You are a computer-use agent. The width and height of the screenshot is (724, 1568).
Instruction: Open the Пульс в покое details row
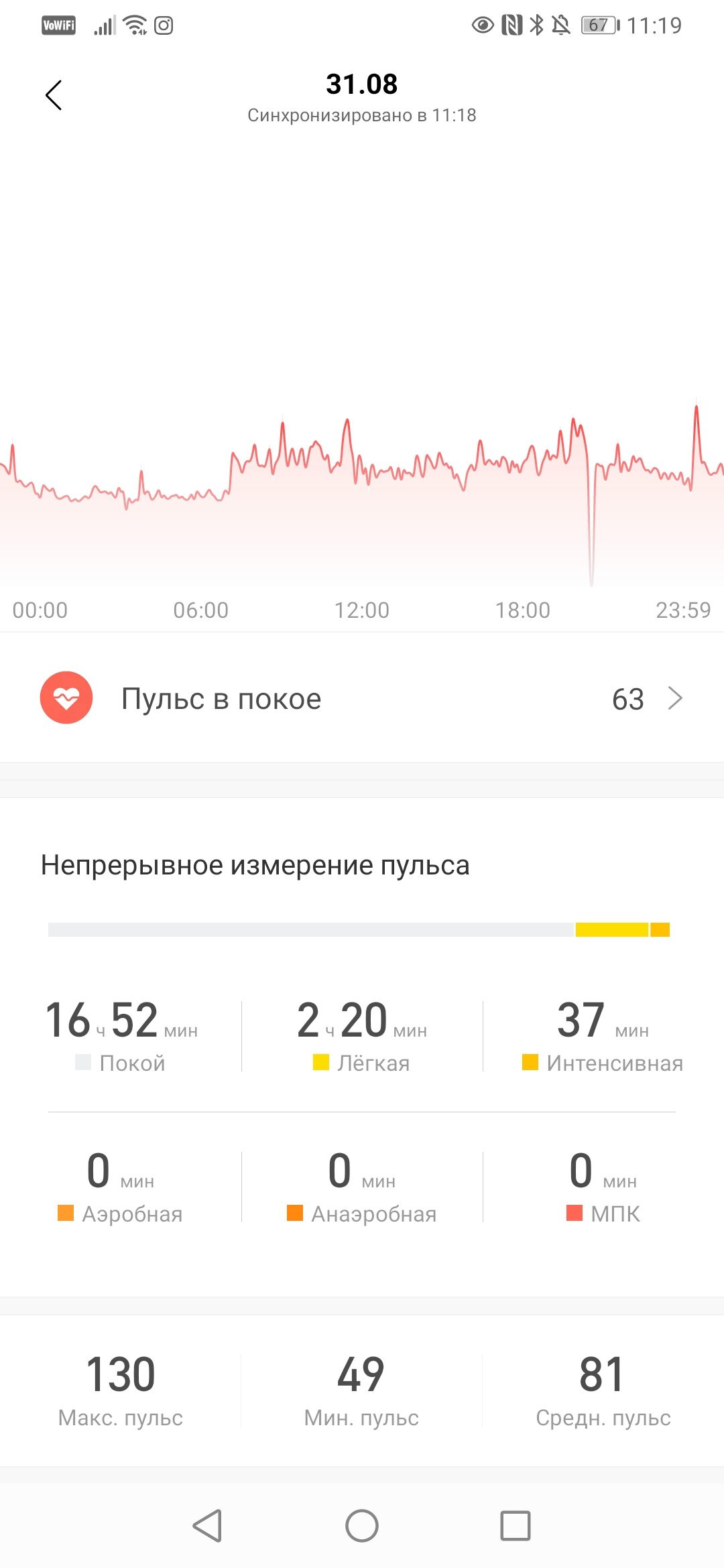click(362, 698)
